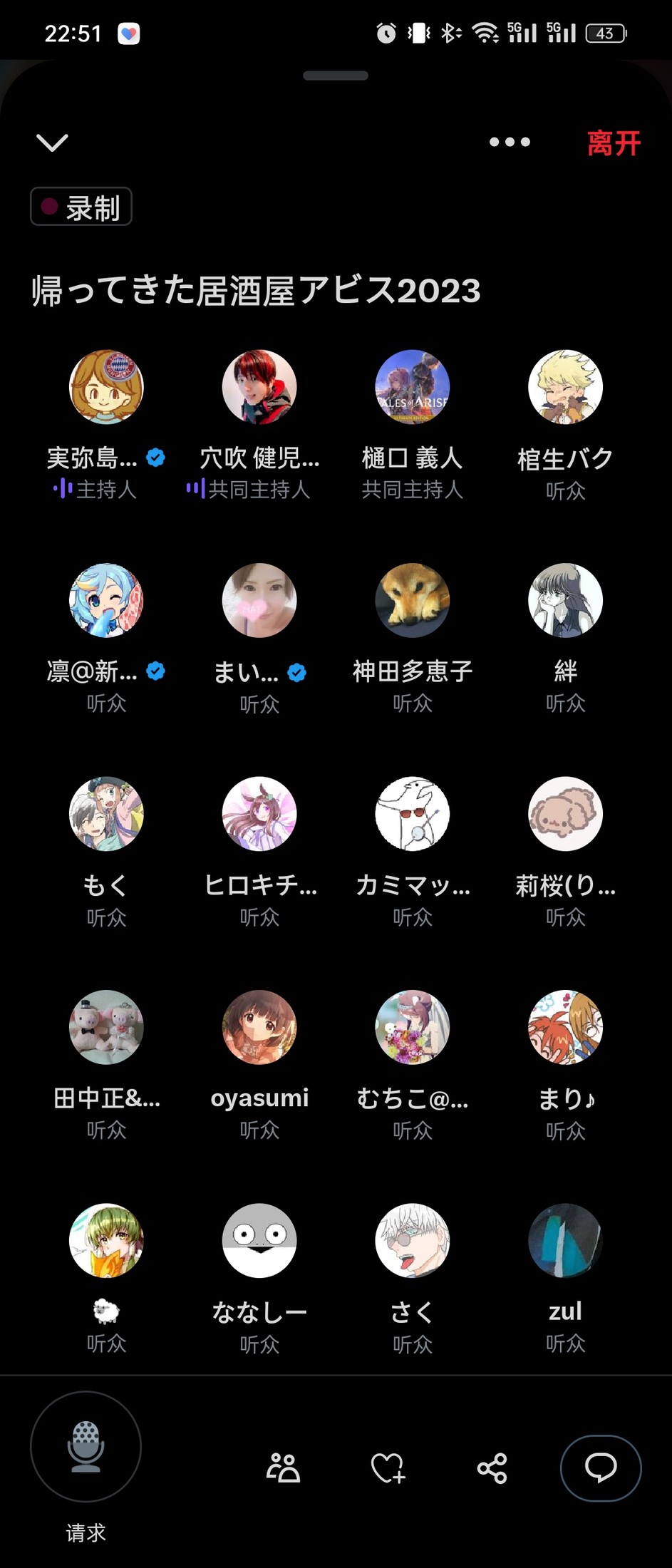672x1568 pixels.
Task: Select ななしー's avatar
Action: tap(259, 1241)
